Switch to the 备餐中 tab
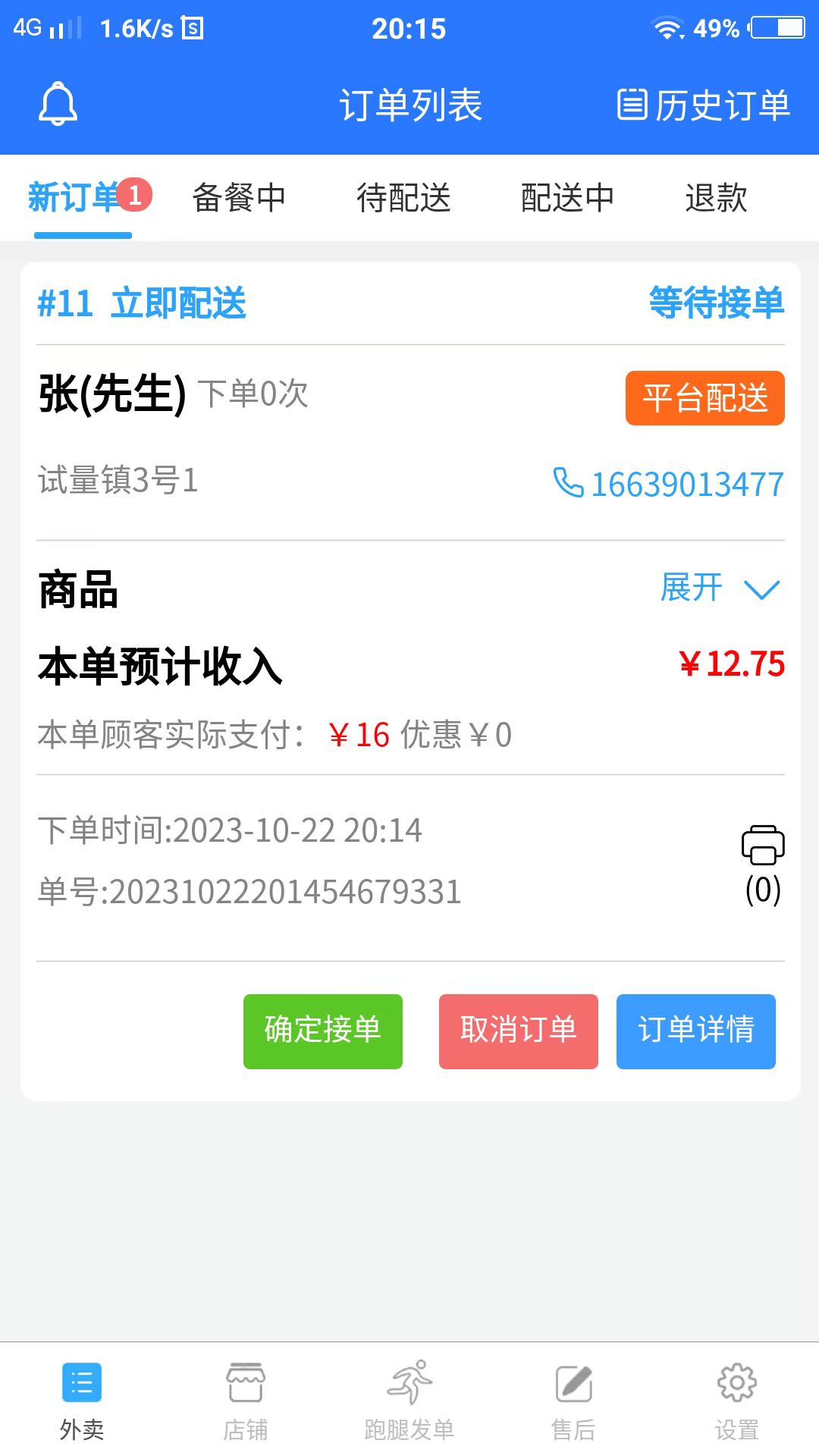 (239, 198)
